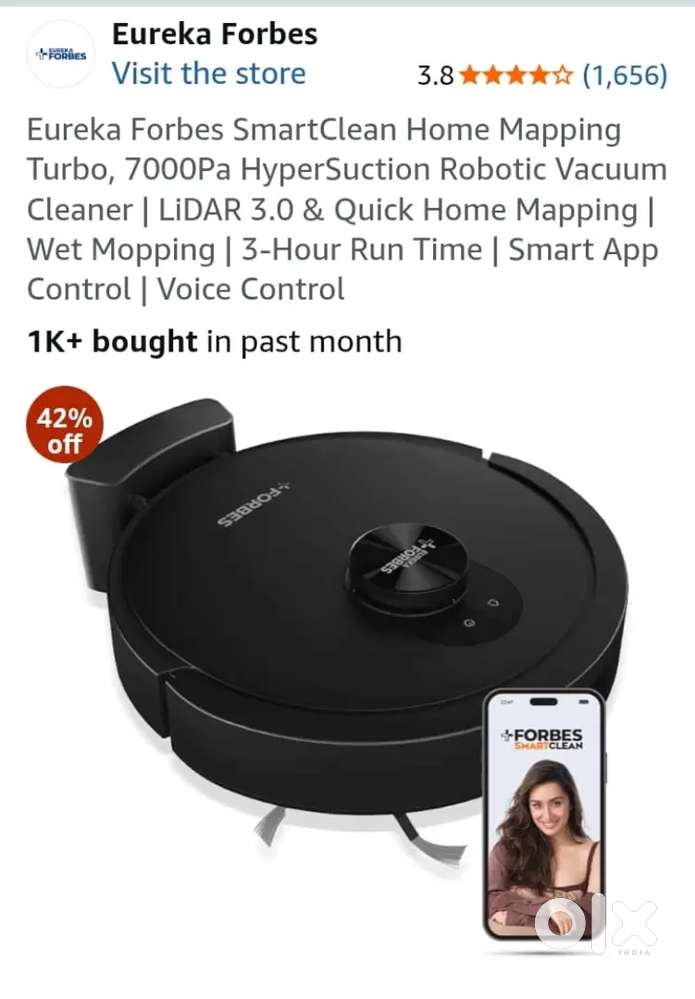The width and height of the screenshot is (695, 999).
Task: Visit the Eureka Forbes store
Action: [x=208, y=74]
